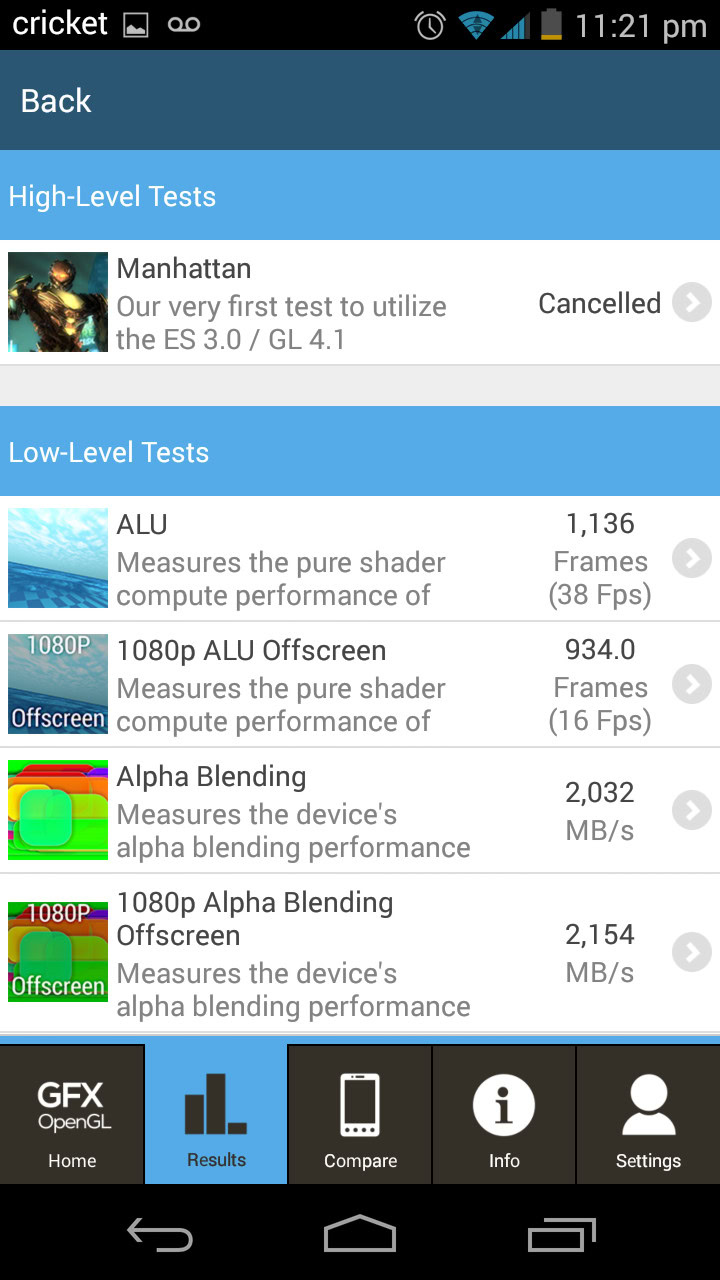The width and height of the screenshot is (720, 1280).
Task: Select the Results tab
Action: [x=216, y=1115]
